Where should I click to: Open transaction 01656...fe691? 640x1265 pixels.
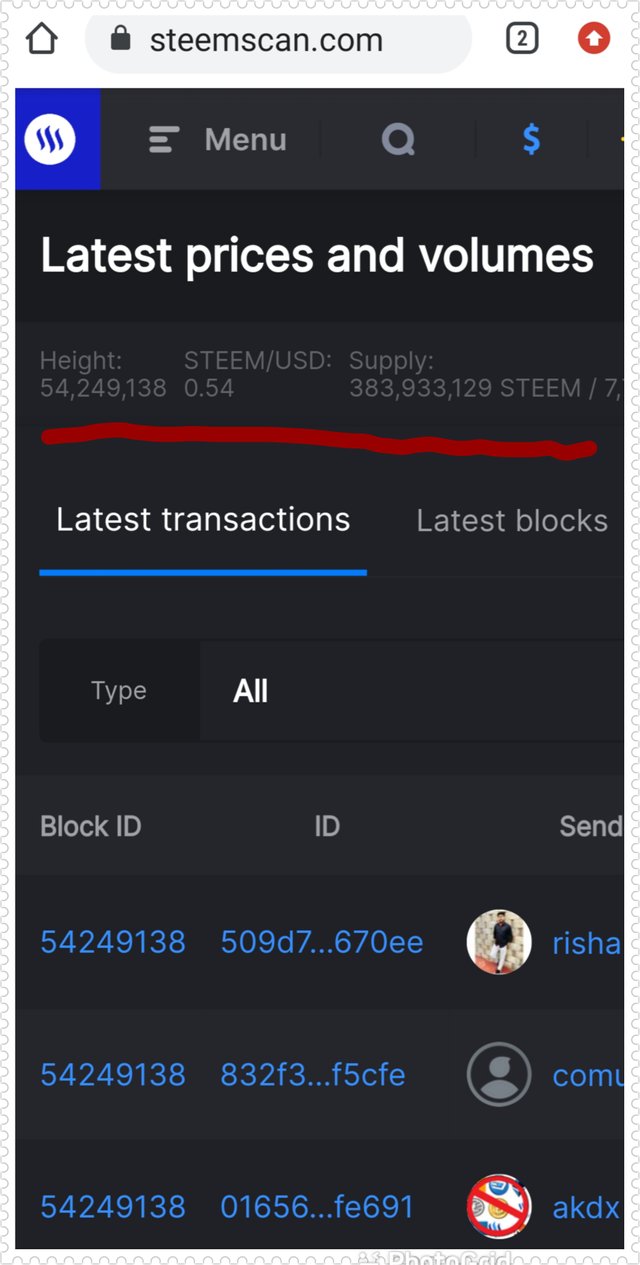[x=316, y=1207]
